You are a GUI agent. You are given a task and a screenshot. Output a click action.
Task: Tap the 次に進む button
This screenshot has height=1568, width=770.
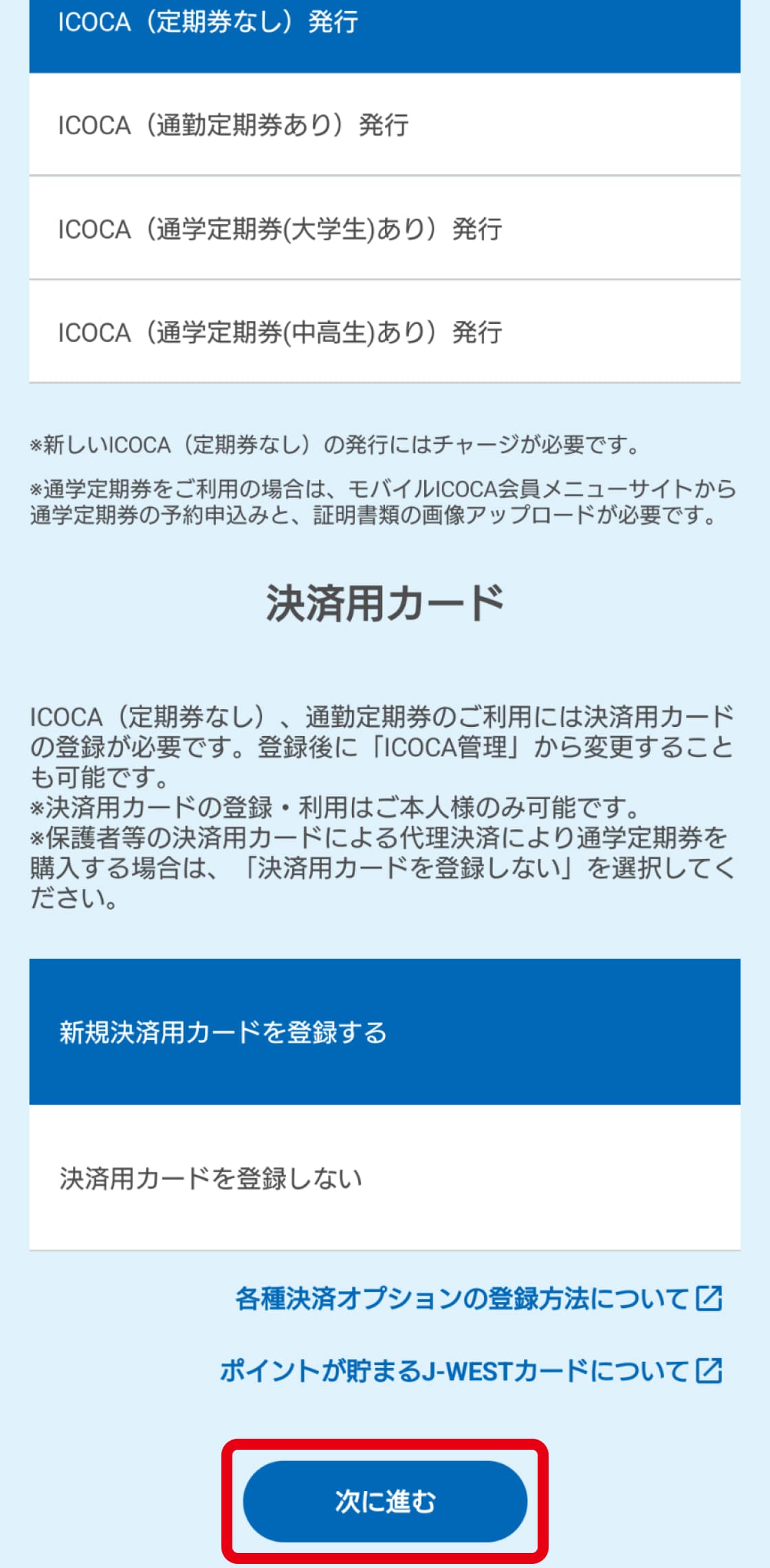click(x=384, y=1501)
